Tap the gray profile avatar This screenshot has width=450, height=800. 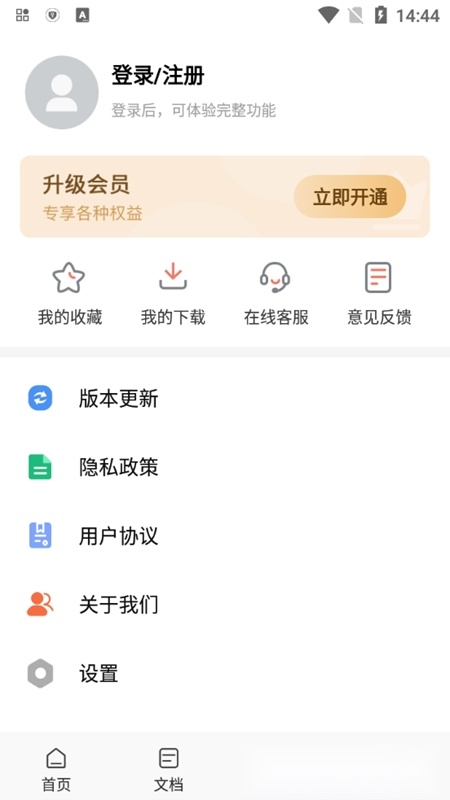(62, 92)
